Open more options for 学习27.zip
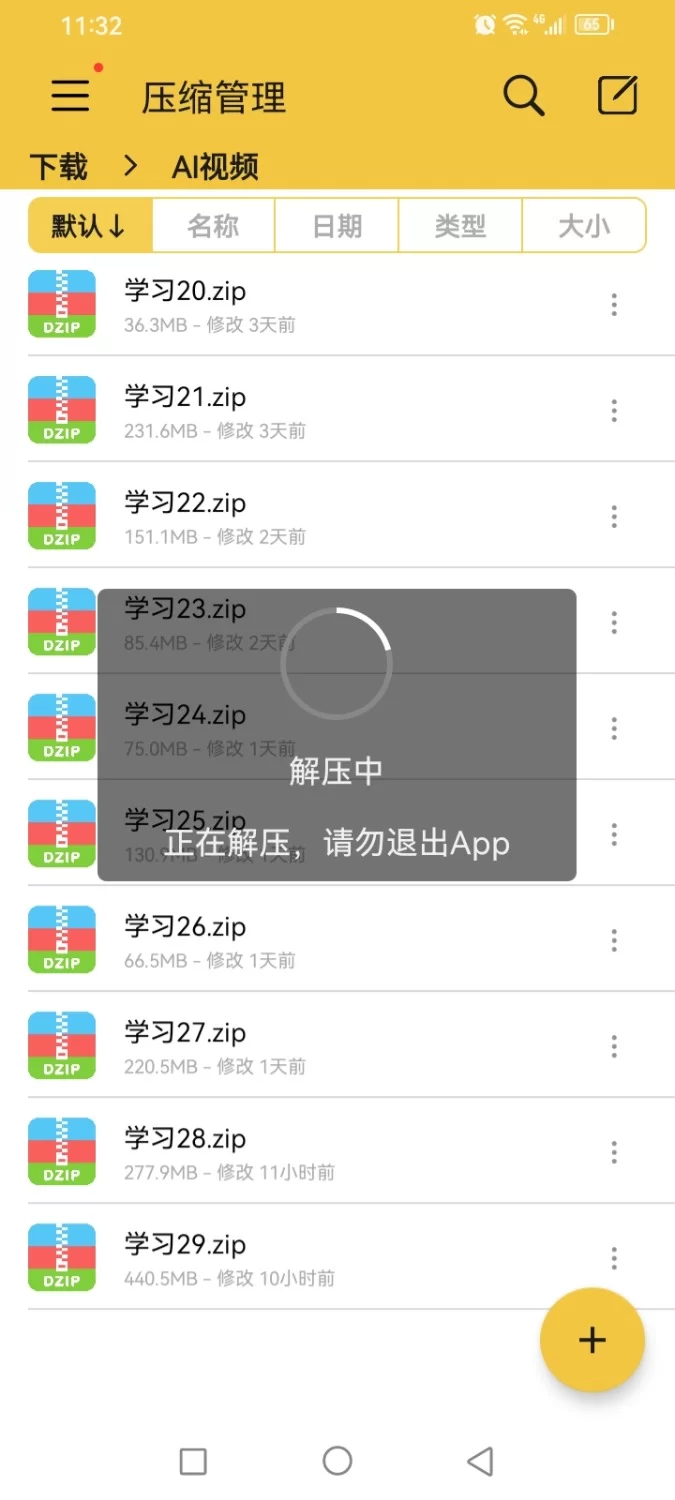The width and height of the screenshot is (675, 1500). click(614, 1047)
